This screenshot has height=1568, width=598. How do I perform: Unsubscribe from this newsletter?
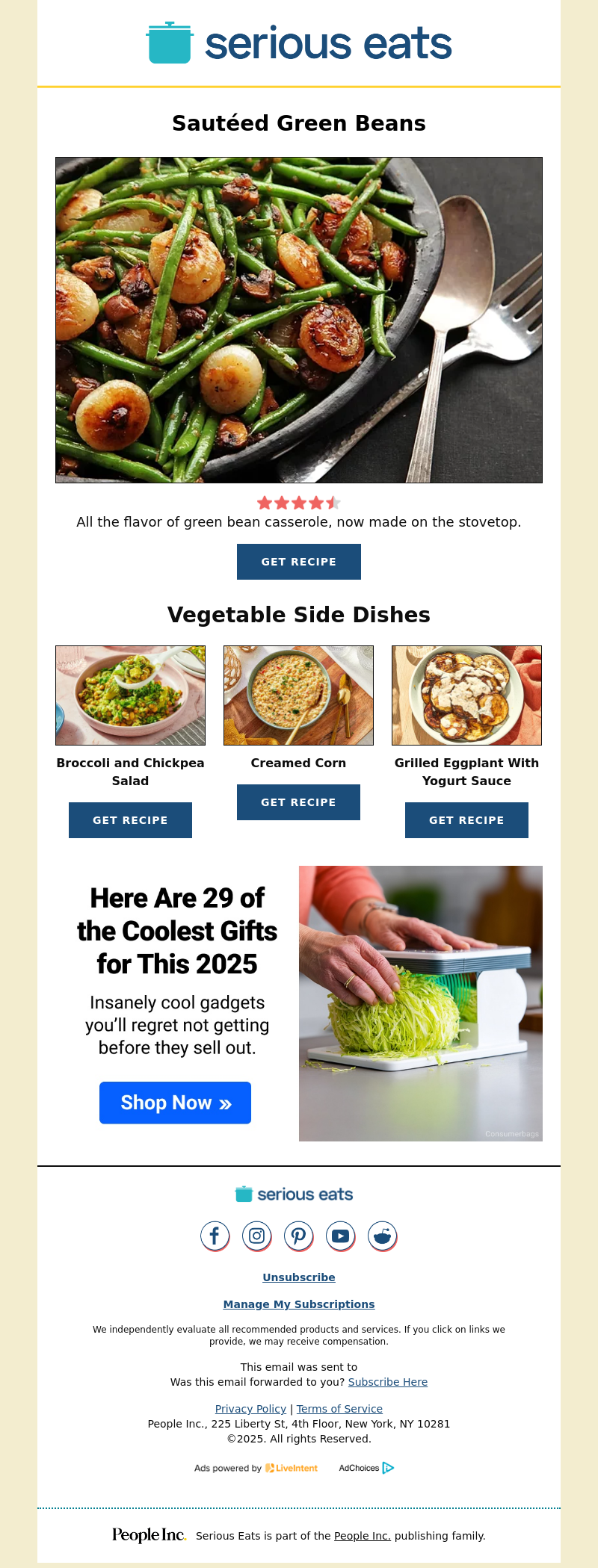tap(299, 1277)
